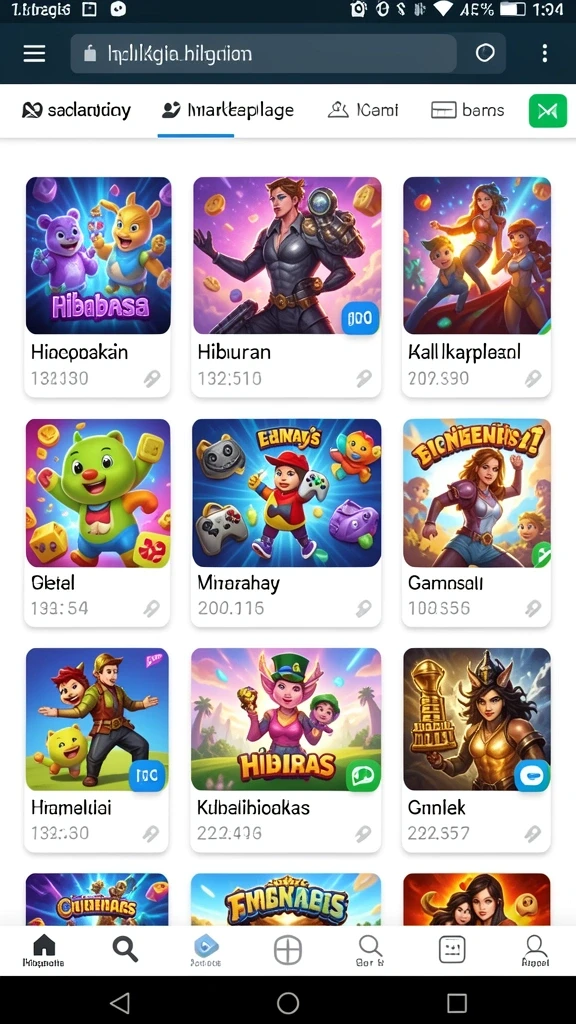Viewport: 576px width, 1024px height.
Task: Tap the pin icon on Hioepoakan card
Action: pyautogui.click(x=152, y=378)
